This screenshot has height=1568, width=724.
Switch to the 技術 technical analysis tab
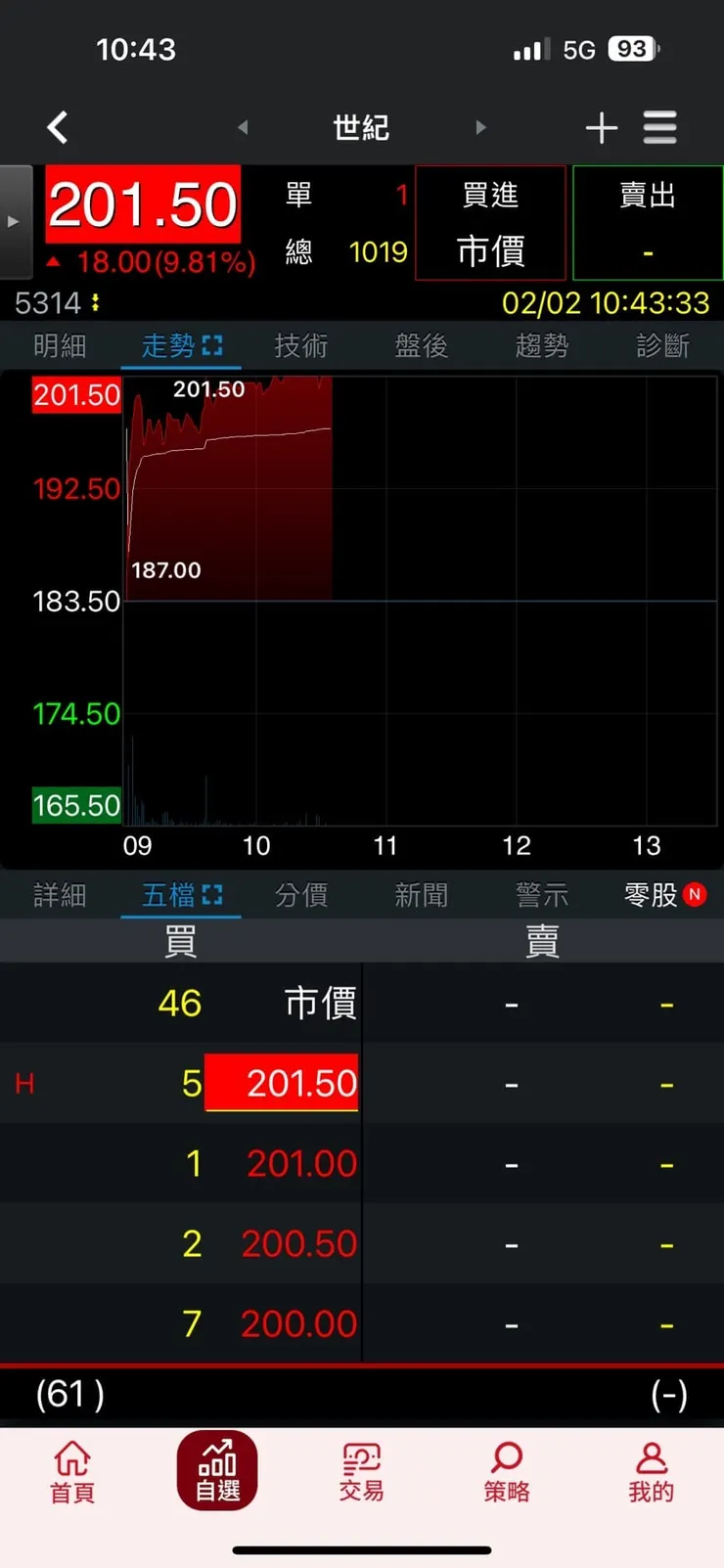pyautogui.click(x=300, y=344)
